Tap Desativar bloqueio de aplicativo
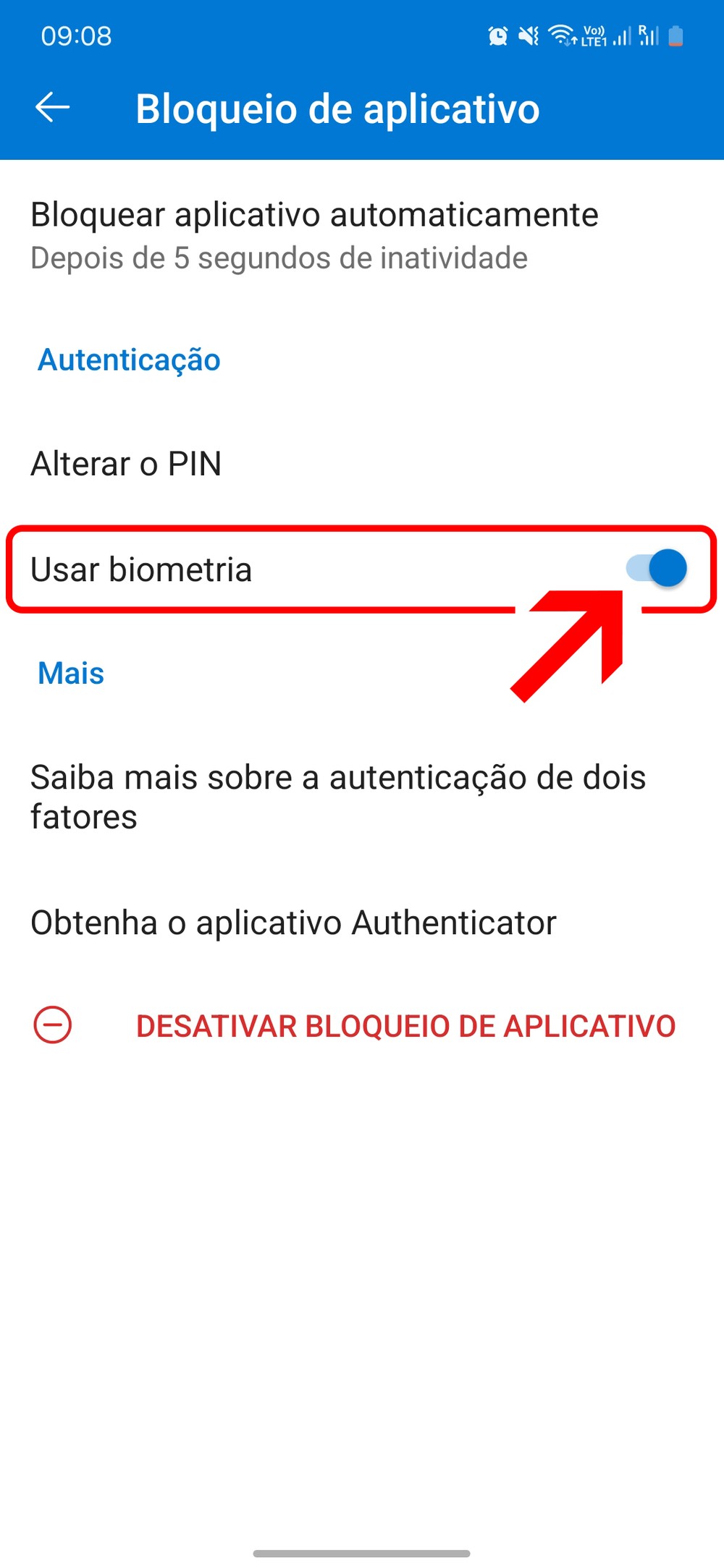 (x=405, y=1026)
